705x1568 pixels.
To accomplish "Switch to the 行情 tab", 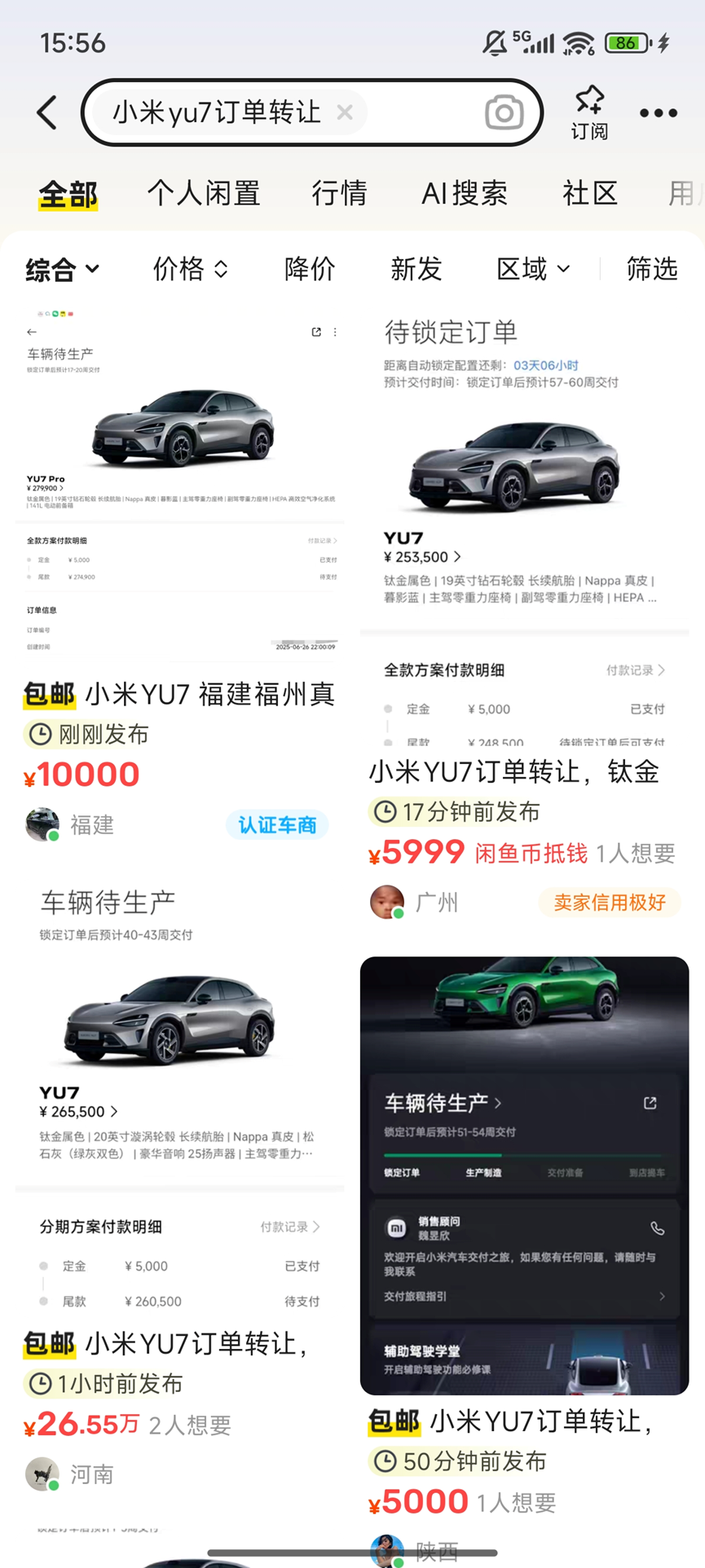I will [339, 194].
